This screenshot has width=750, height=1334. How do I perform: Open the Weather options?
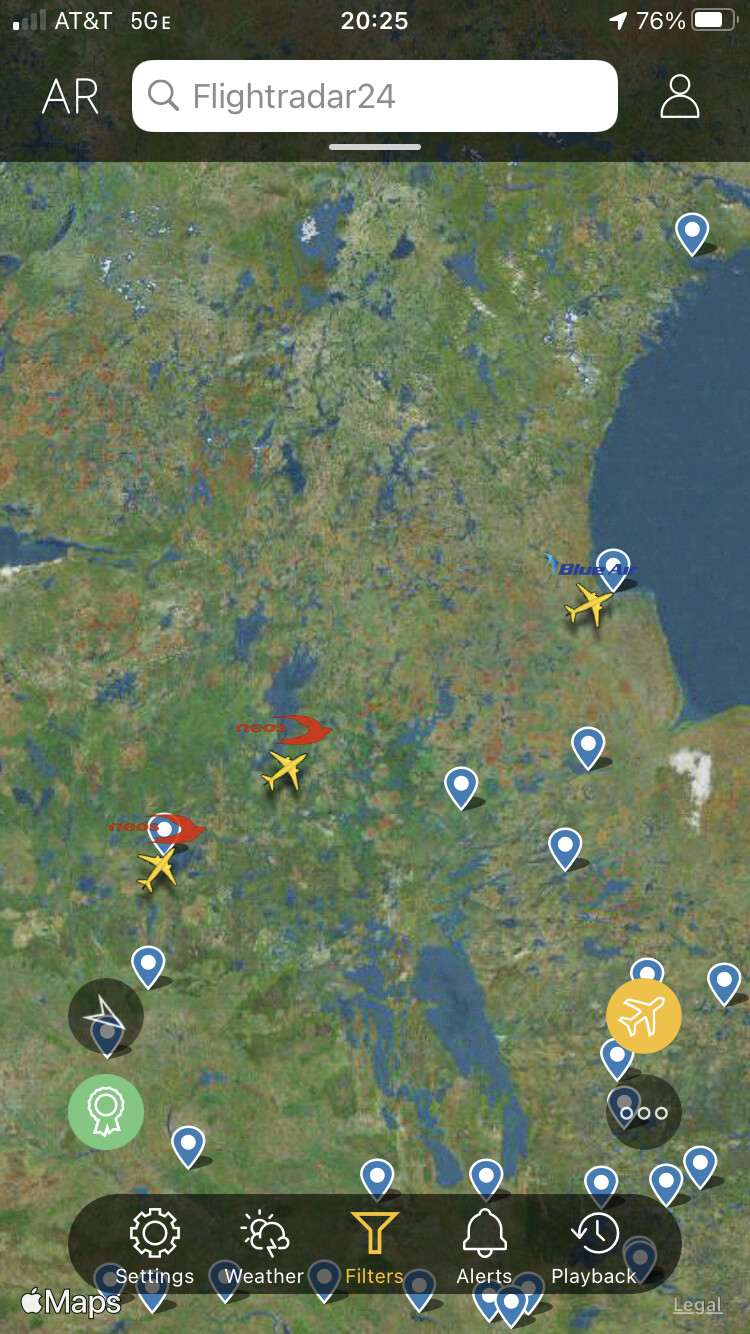pos(264,1246)
